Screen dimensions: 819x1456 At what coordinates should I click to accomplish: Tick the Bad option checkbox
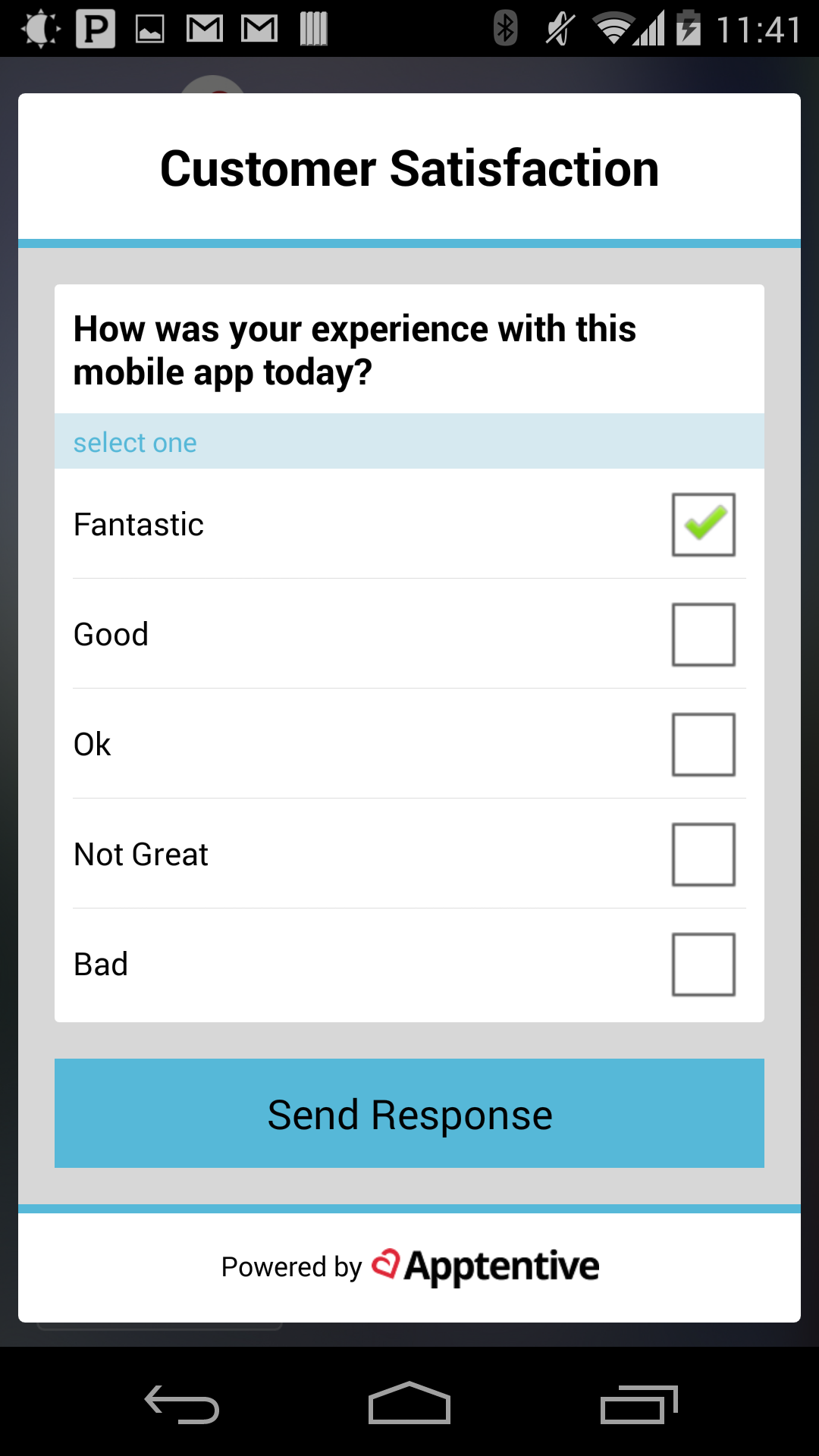click(704, 965)
